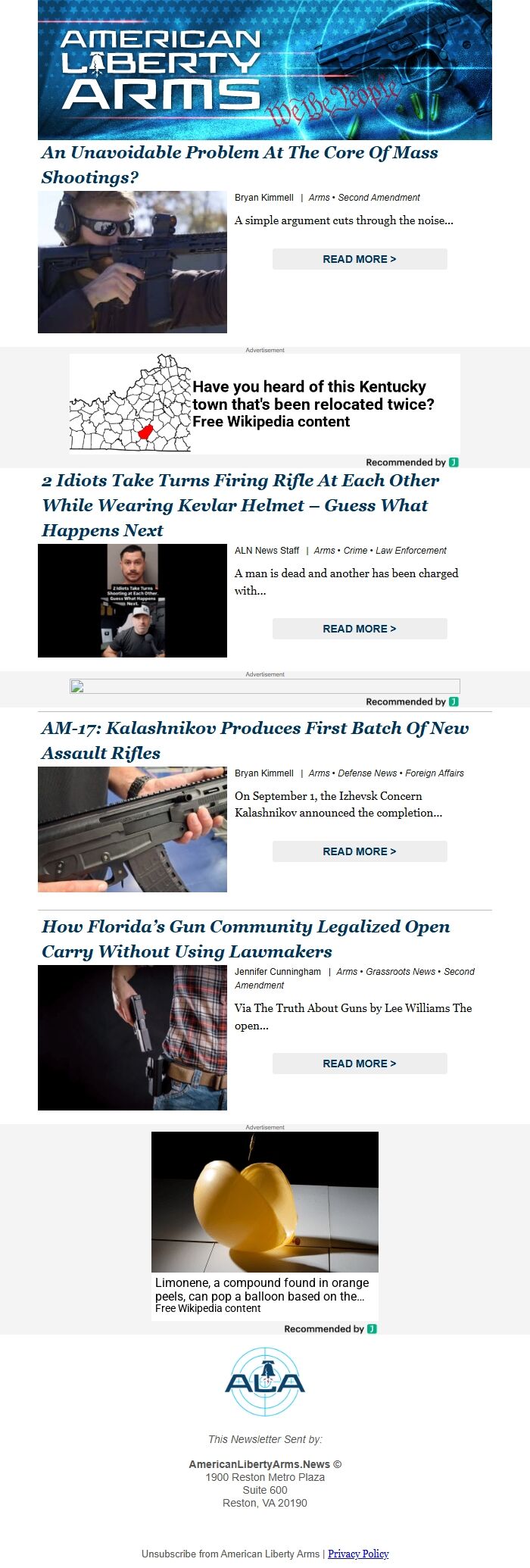Screen dimensions: 530x1568
Task: Open the headline about 2 Idiots firing a rifle
Action: 240,505
